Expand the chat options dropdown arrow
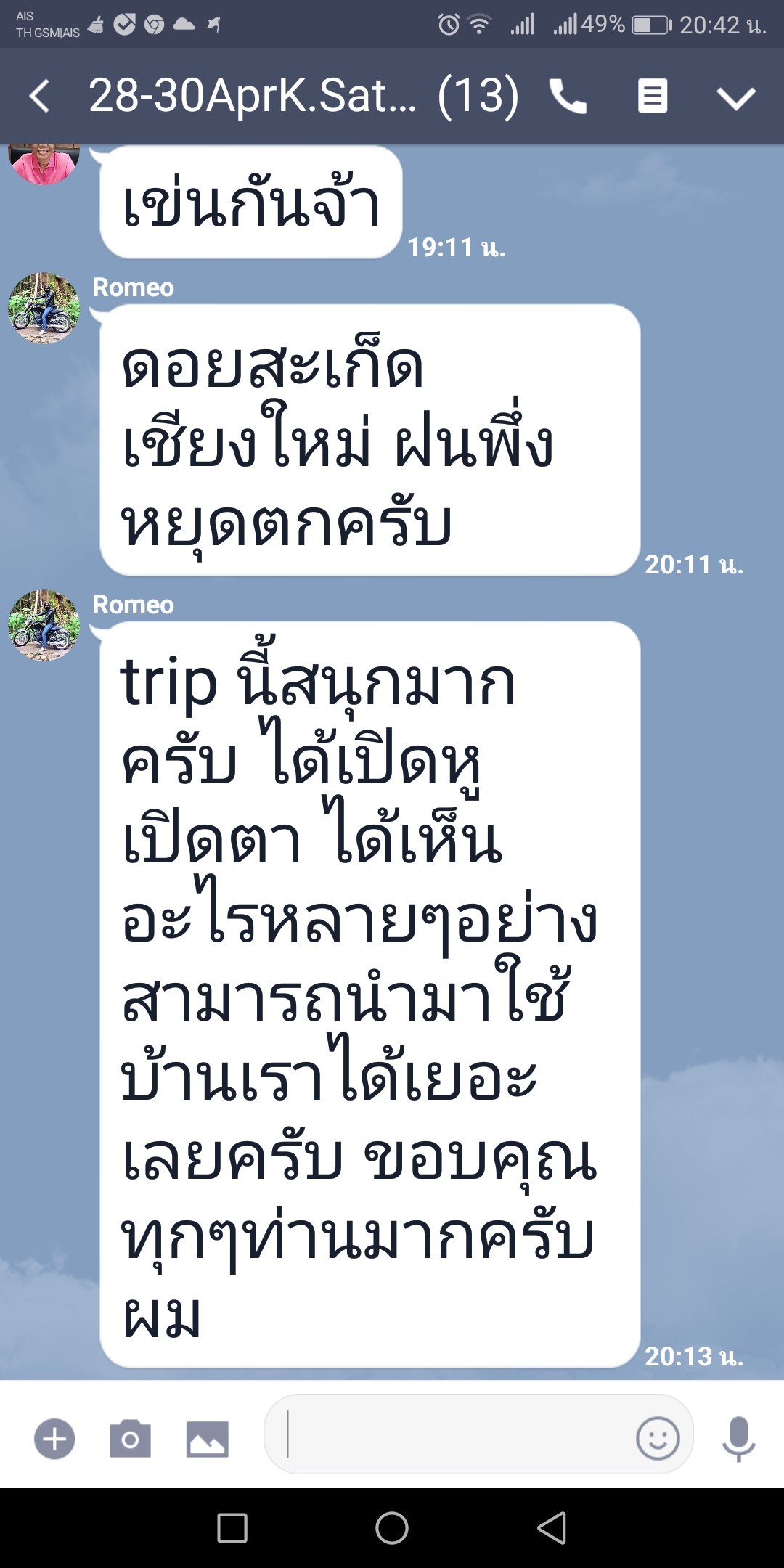 tap(736, 98)
